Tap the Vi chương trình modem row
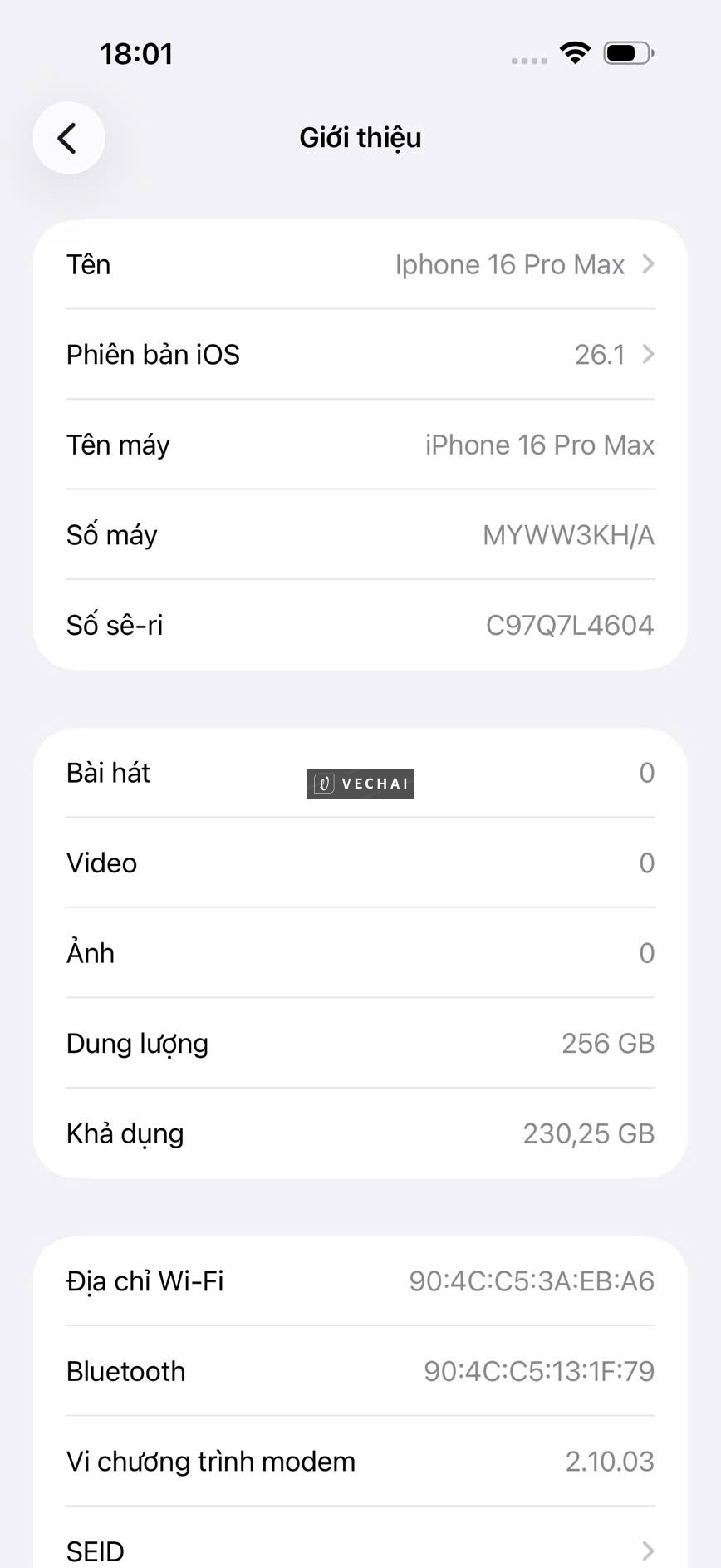The width and height of the screenshot is (721, 1568). 360,1461
